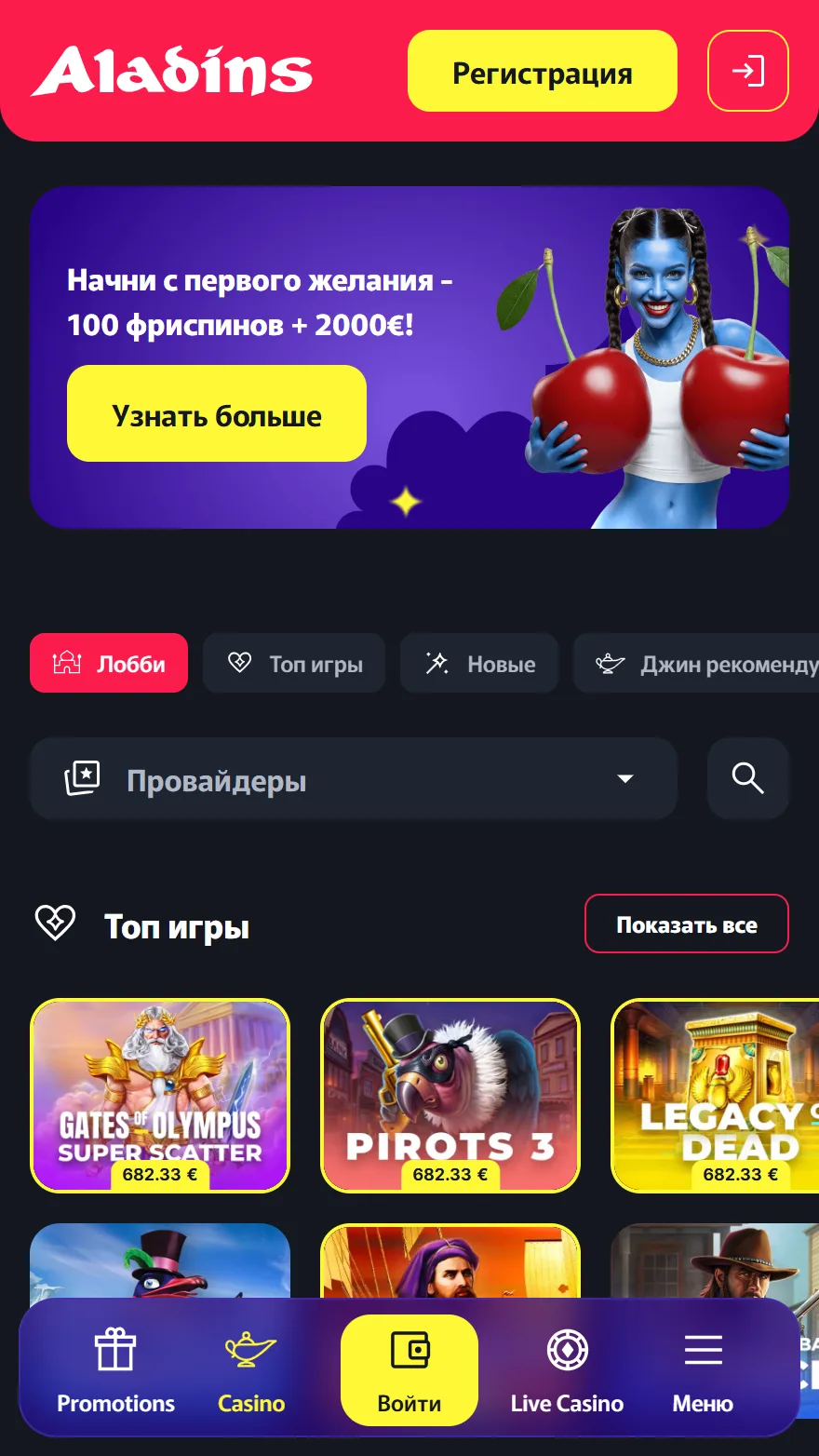Enable the Топ игры filter chip
This screenshot has height=1456, width=819.
click(x=293, y=663)
